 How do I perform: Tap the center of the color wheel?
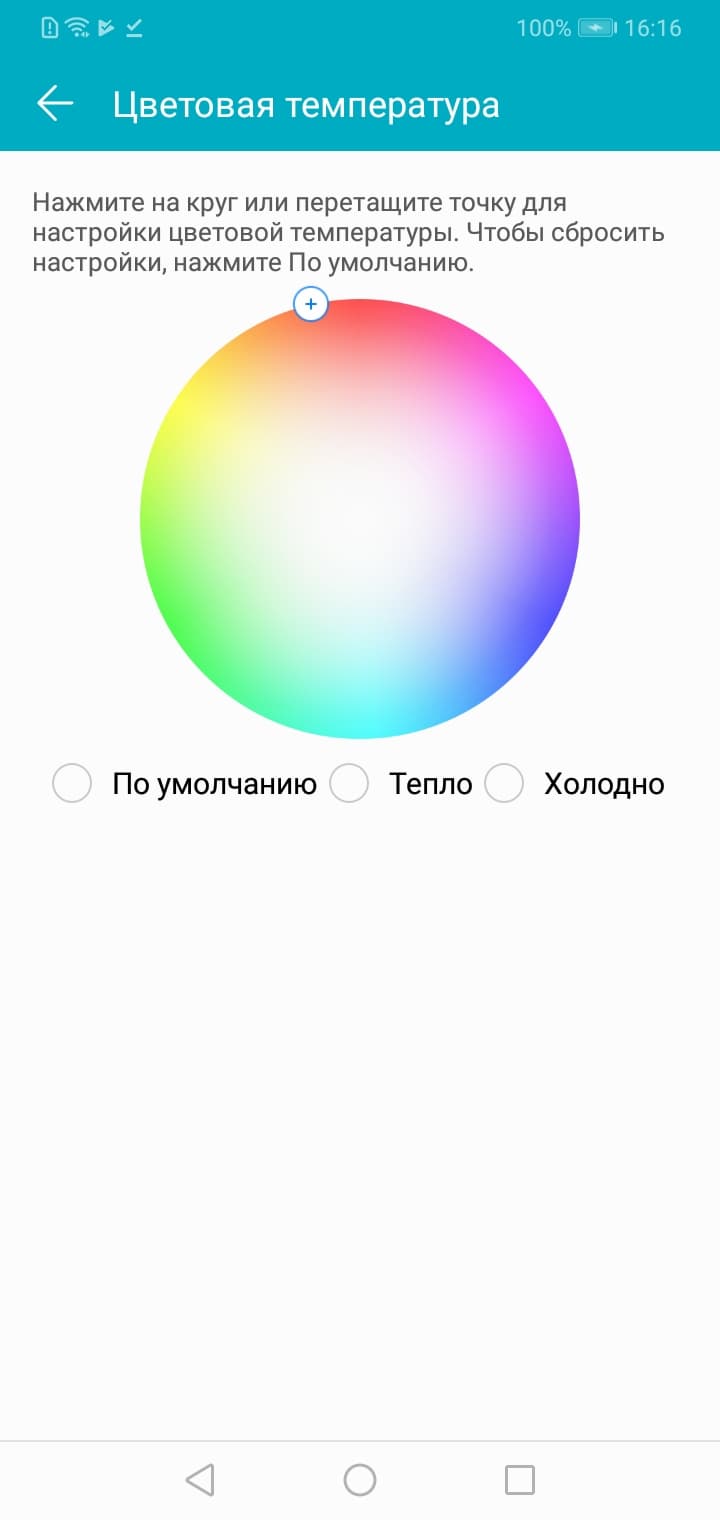coord(360,518)
